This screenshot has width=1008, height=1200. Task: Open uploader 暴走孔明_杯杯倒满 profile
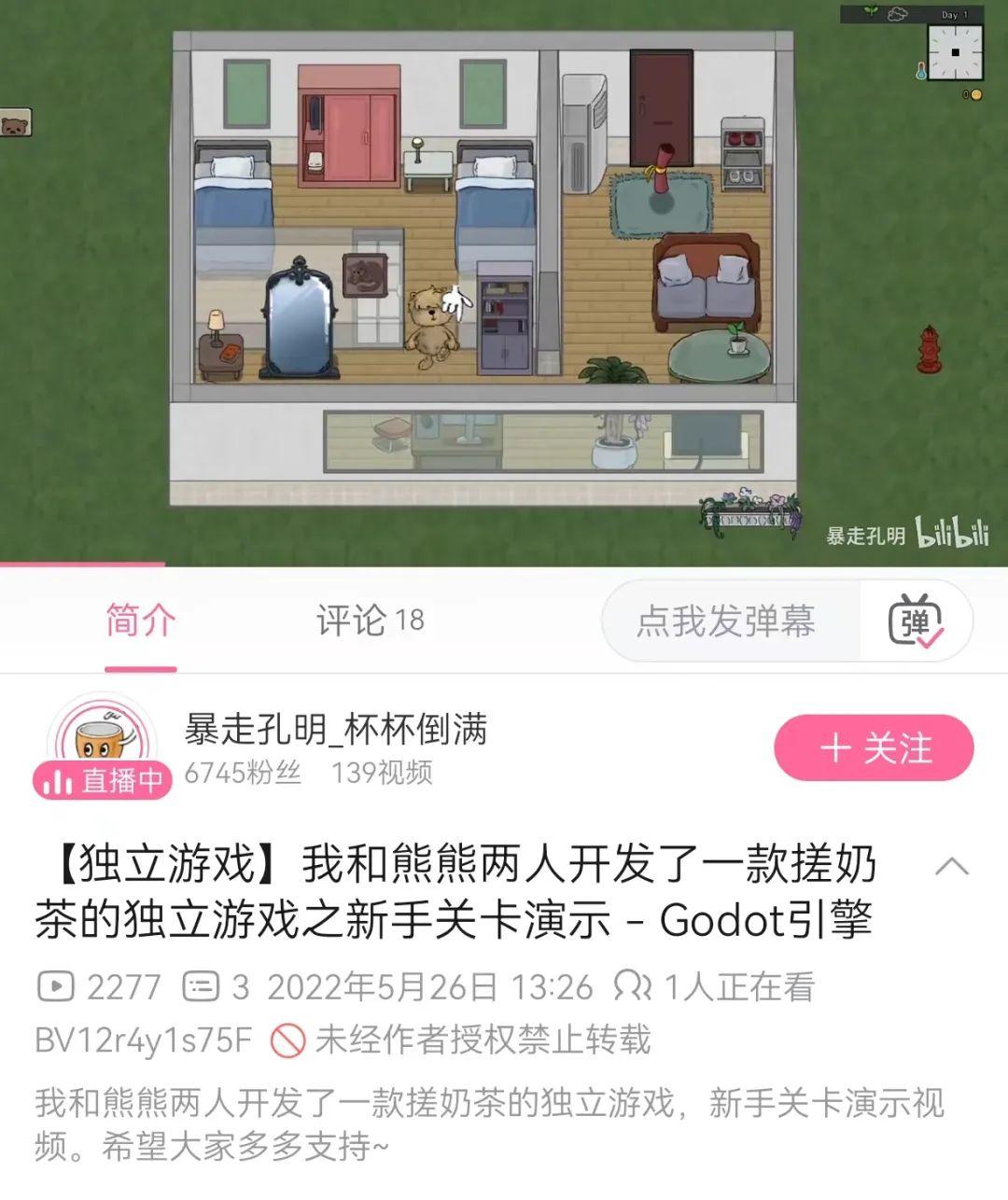point(336,729)
